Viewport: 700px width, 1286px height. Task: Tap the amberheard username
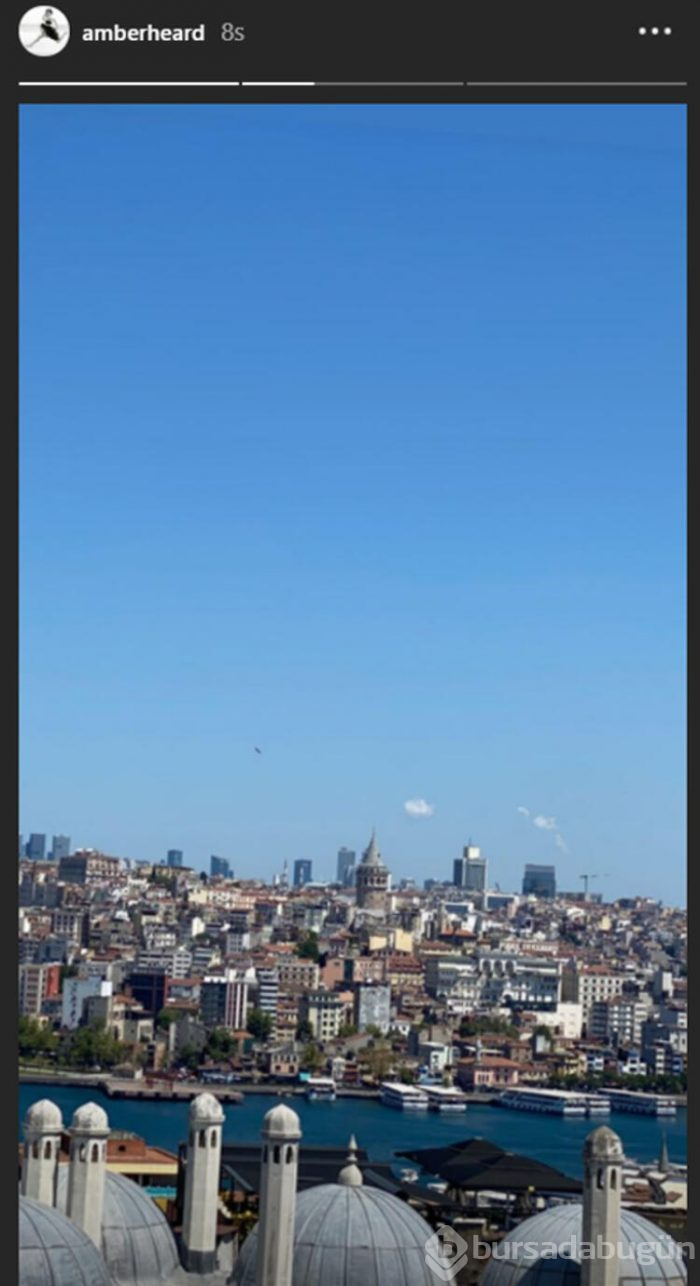[143, 33]
